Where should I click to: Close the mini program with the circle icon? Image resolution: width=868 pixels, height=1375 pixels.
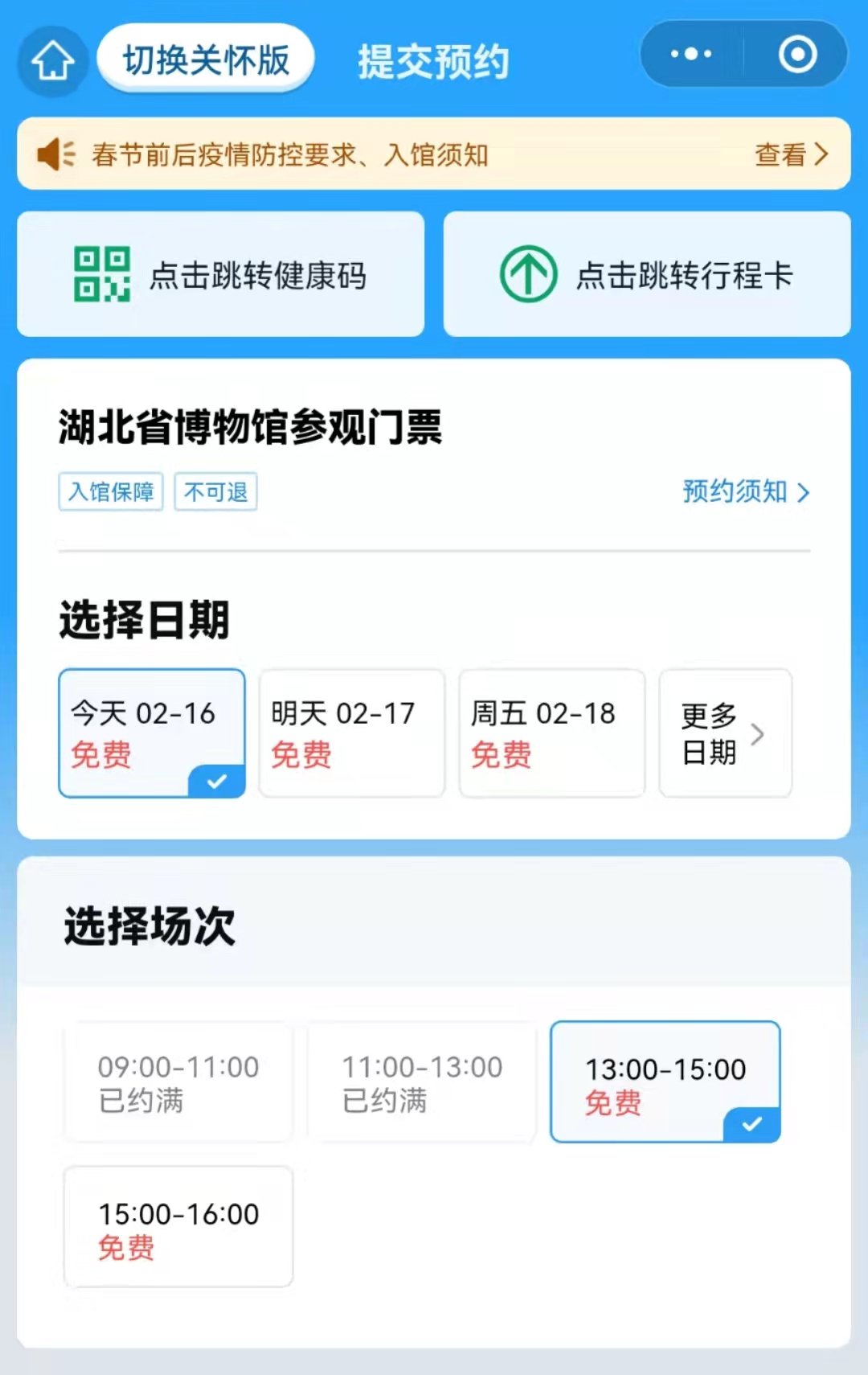click(797, 55)
